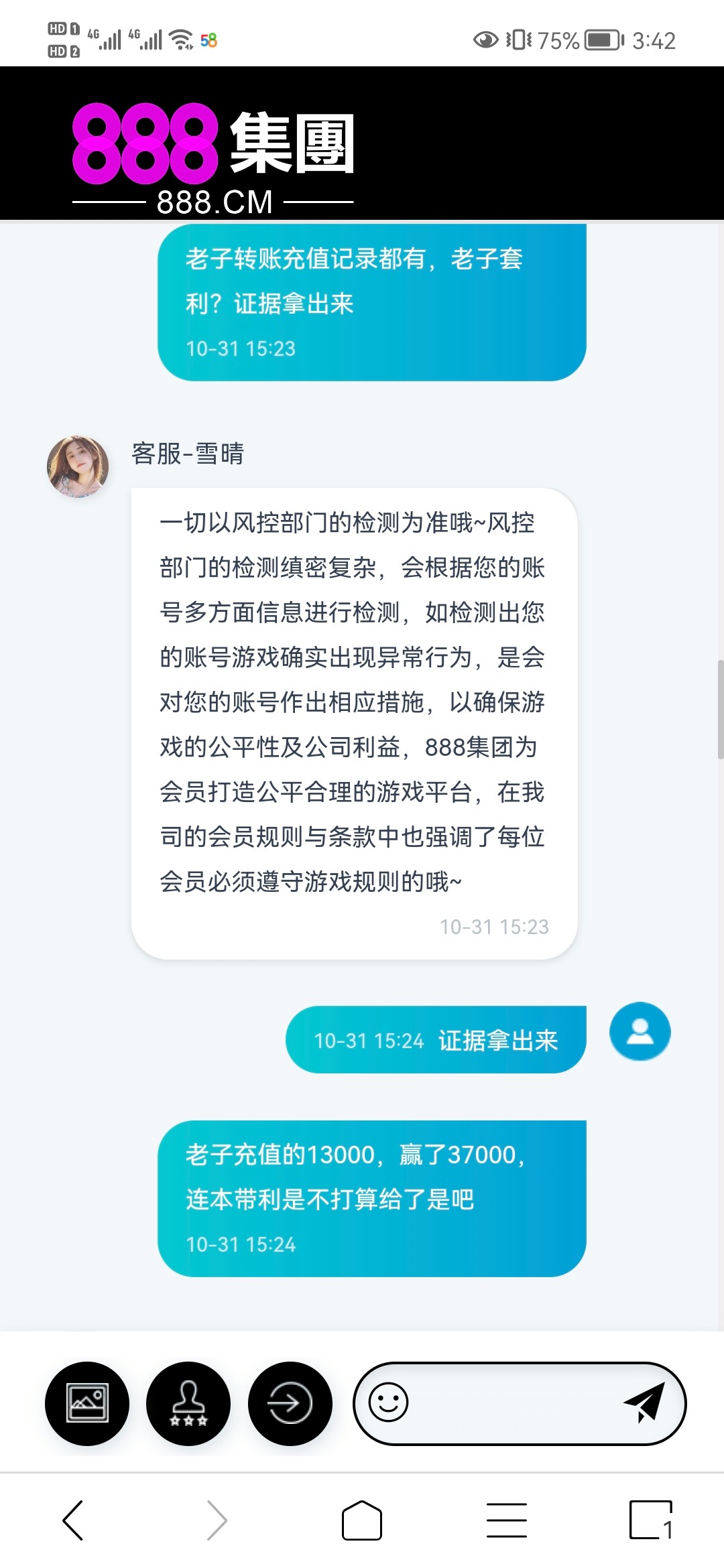Open the emoji picker
This screenshot has width=724, height=1568.
tap(388, 1402)
